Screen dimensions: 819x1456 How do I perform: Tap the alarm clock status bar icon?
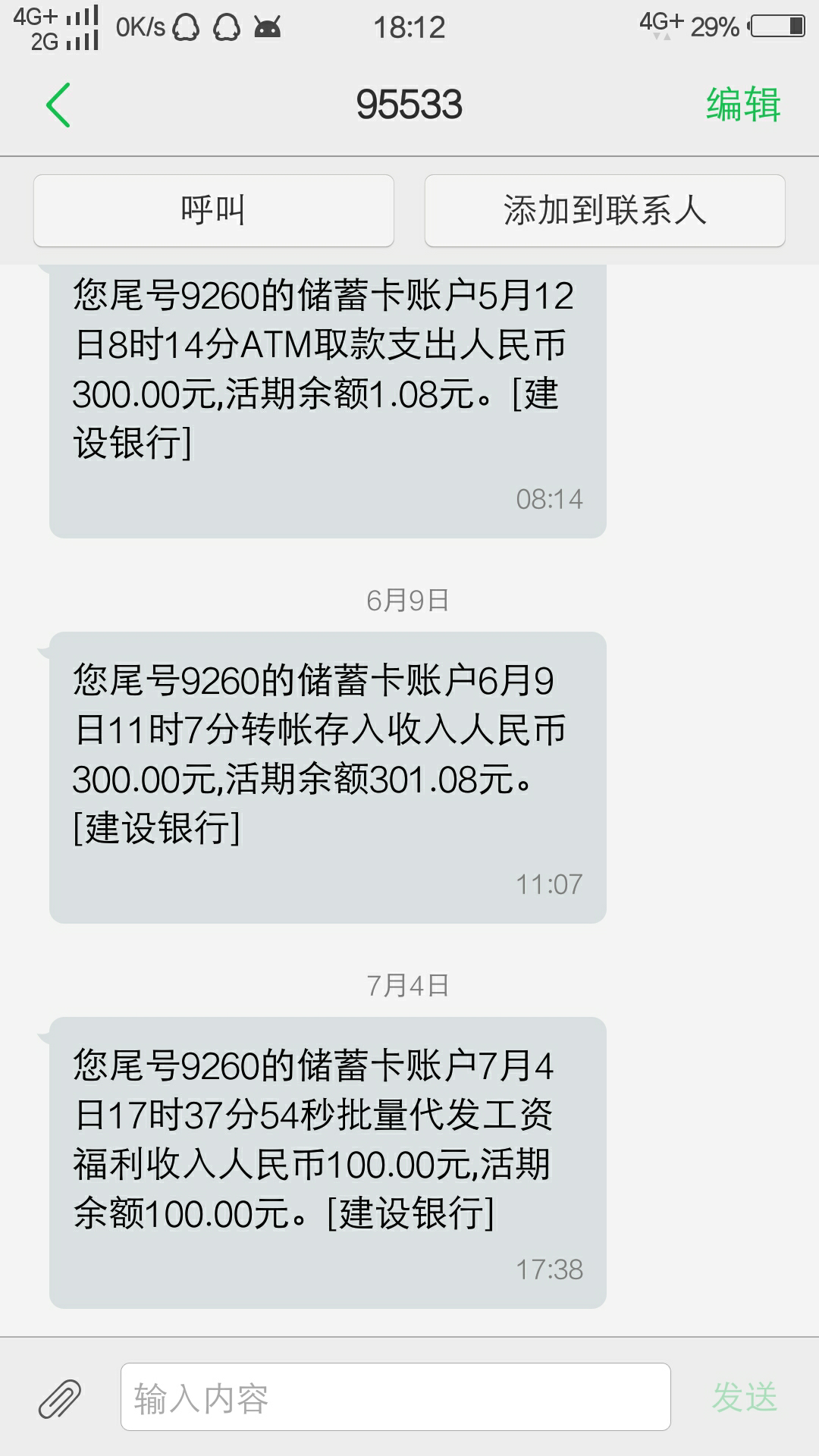(225, 27)
